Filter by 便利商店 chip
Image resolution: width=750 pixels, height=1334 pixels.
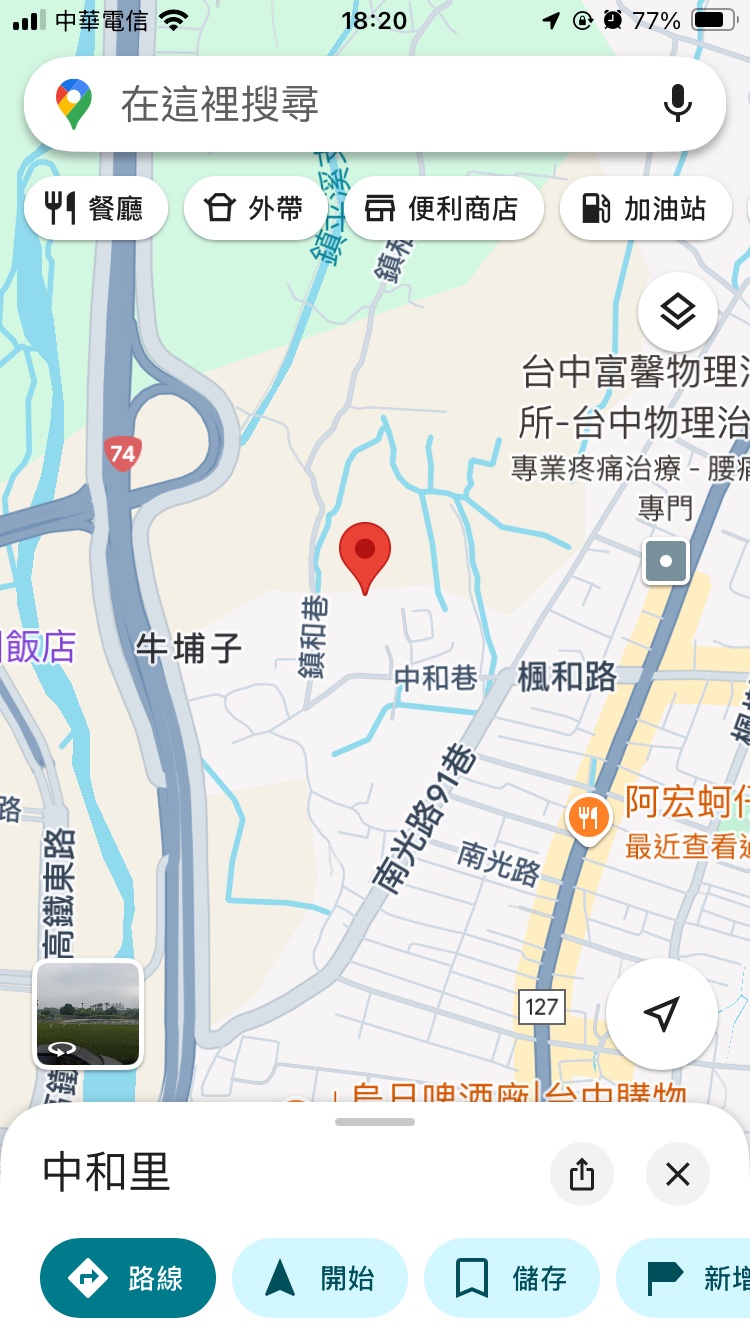[443, 209]
